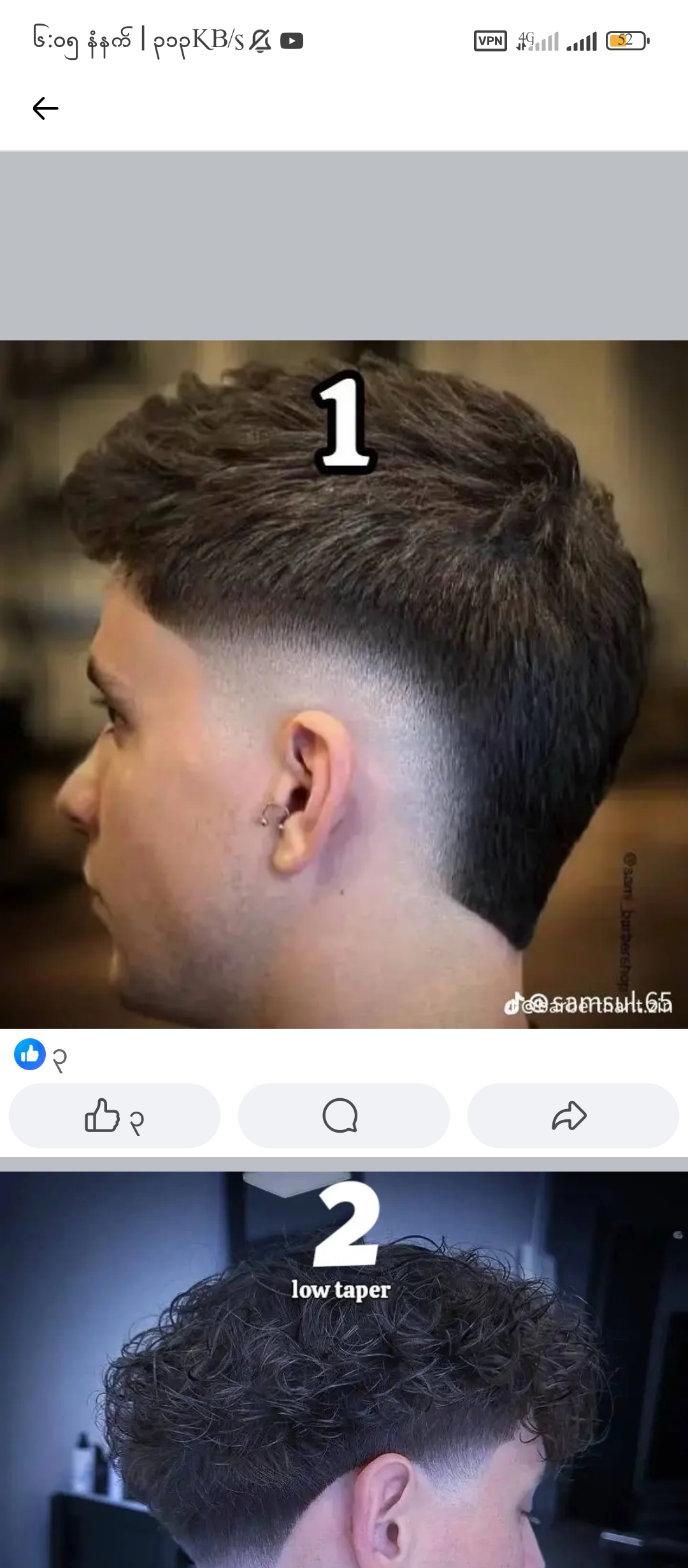View reactions on the first photo

[x=41, y=1056]
